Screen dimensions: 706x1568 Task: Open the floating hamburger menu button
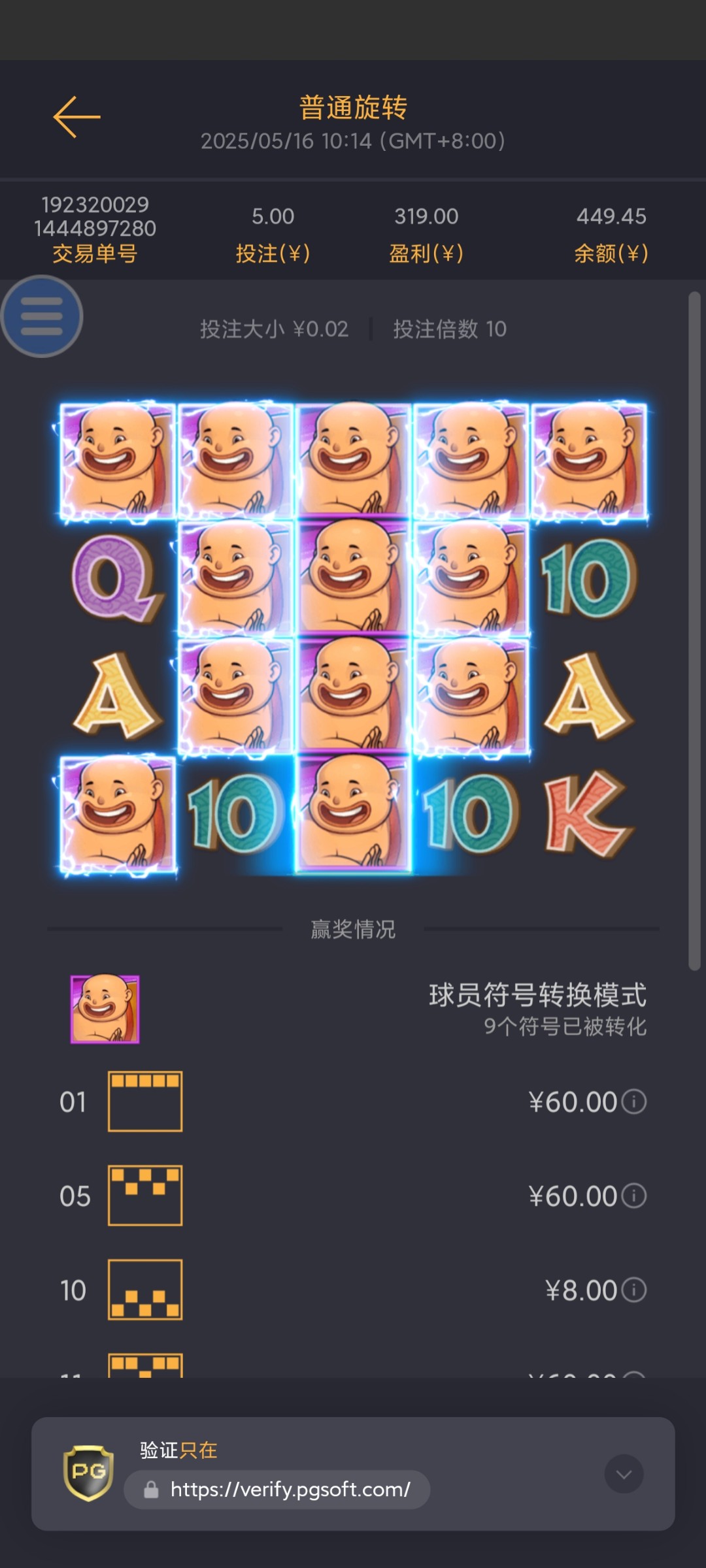tap(42, 316)
